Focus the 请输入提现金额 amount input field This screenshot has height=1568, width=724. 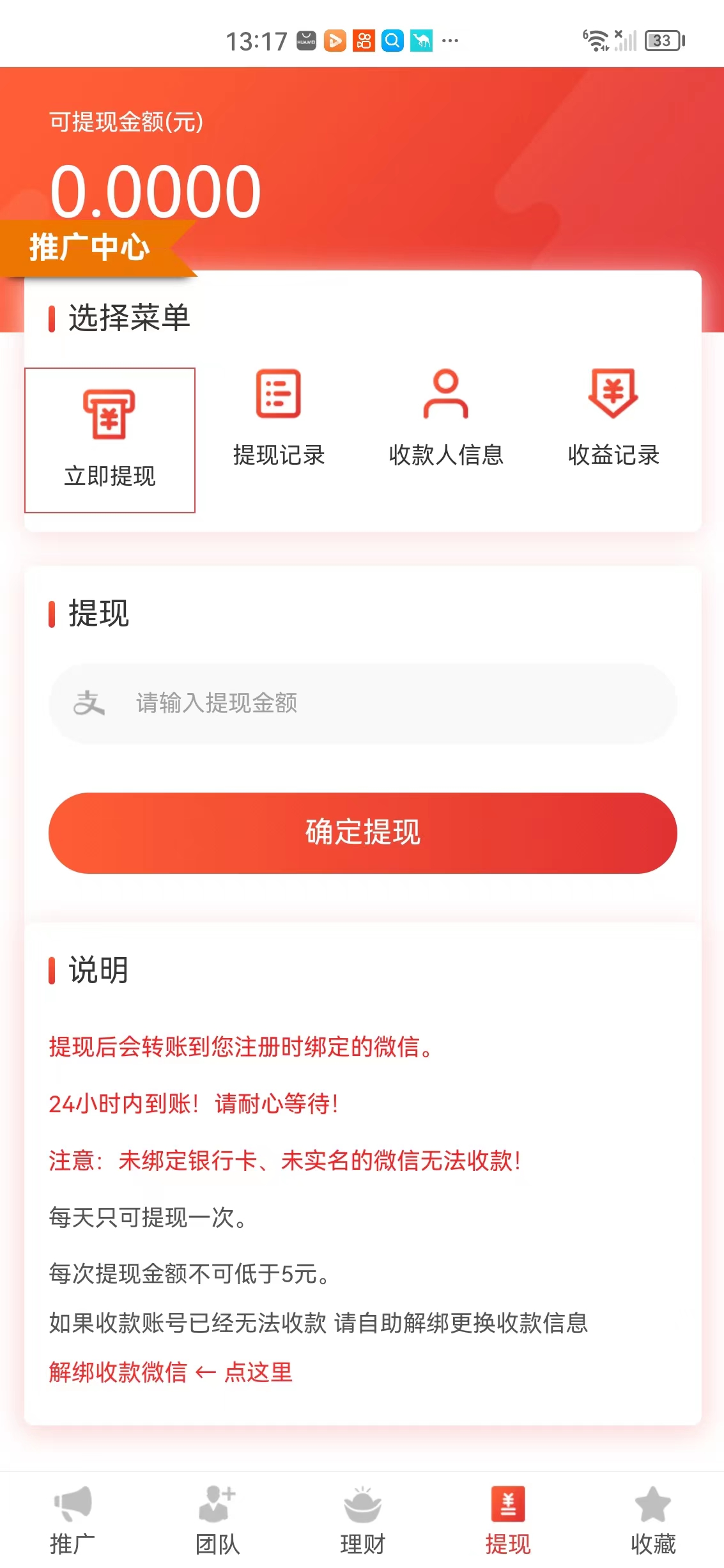click(362, 703)
